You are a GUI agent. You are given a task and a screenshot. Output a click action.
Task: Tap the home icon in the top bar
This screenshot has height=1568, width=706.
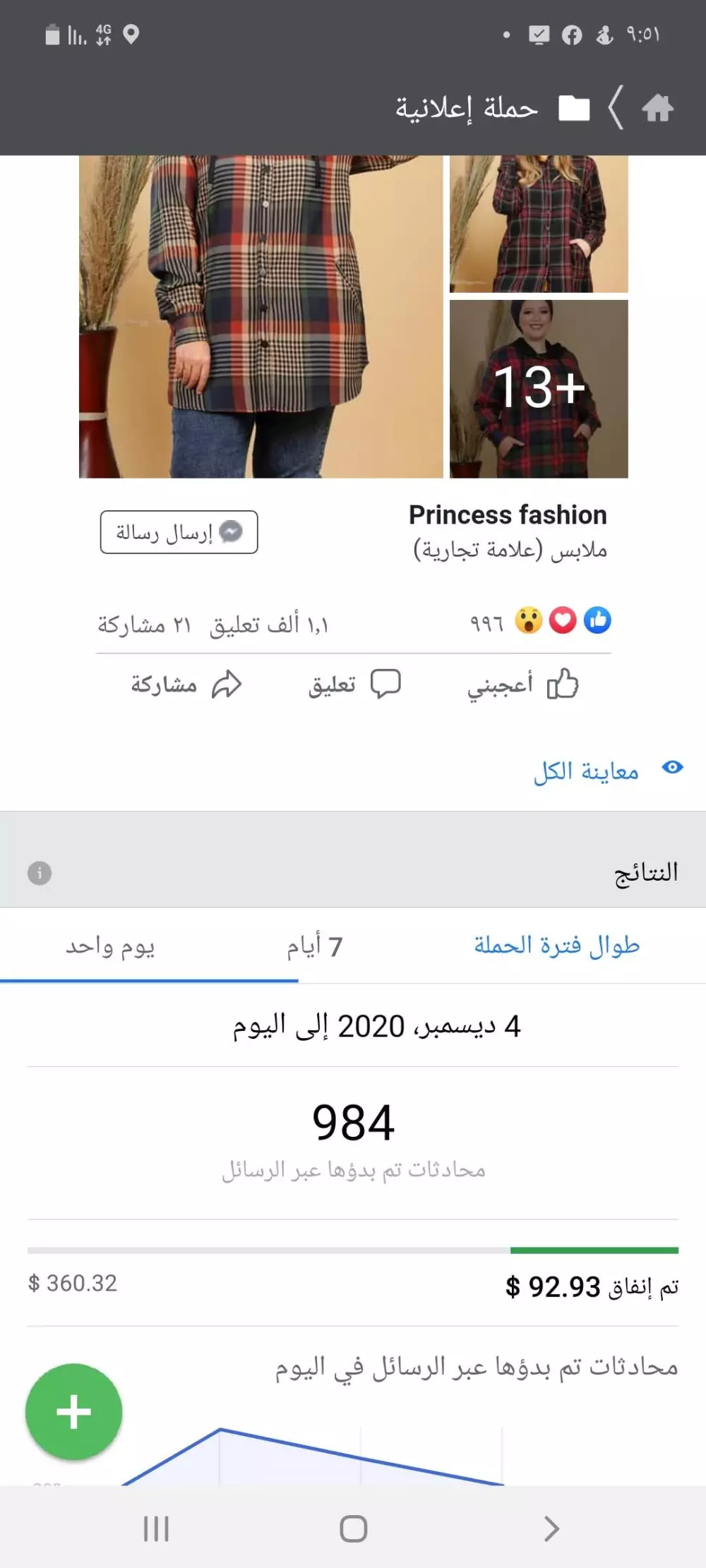658,107
